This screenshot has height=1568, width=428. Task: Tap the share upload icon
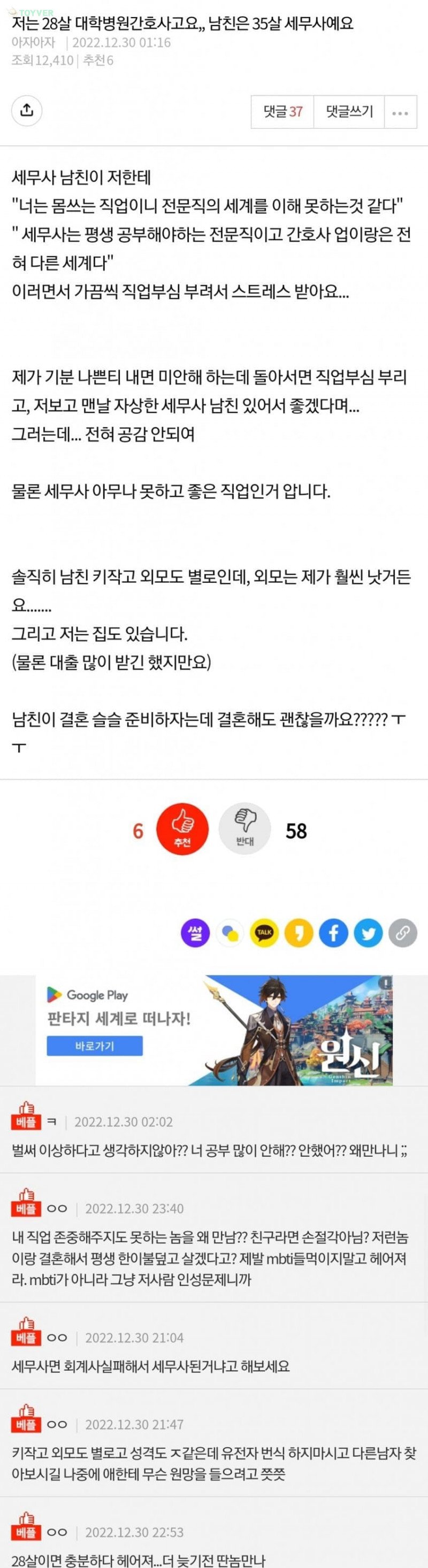click(x=26, y=111)
